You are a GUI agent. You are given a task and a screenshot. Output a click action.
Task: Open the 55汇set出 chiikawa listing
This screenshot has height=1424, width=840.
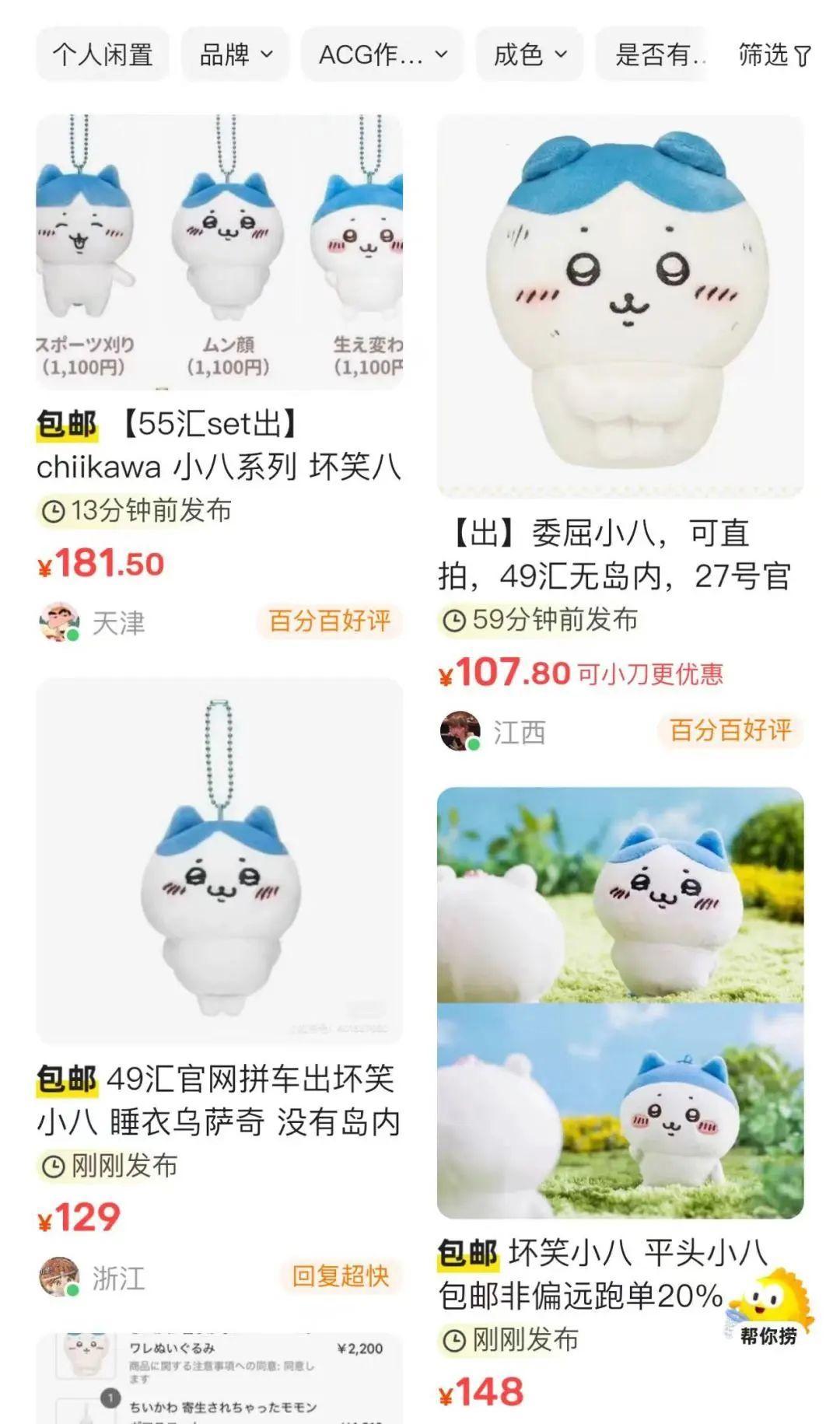(x=219, y=253)
